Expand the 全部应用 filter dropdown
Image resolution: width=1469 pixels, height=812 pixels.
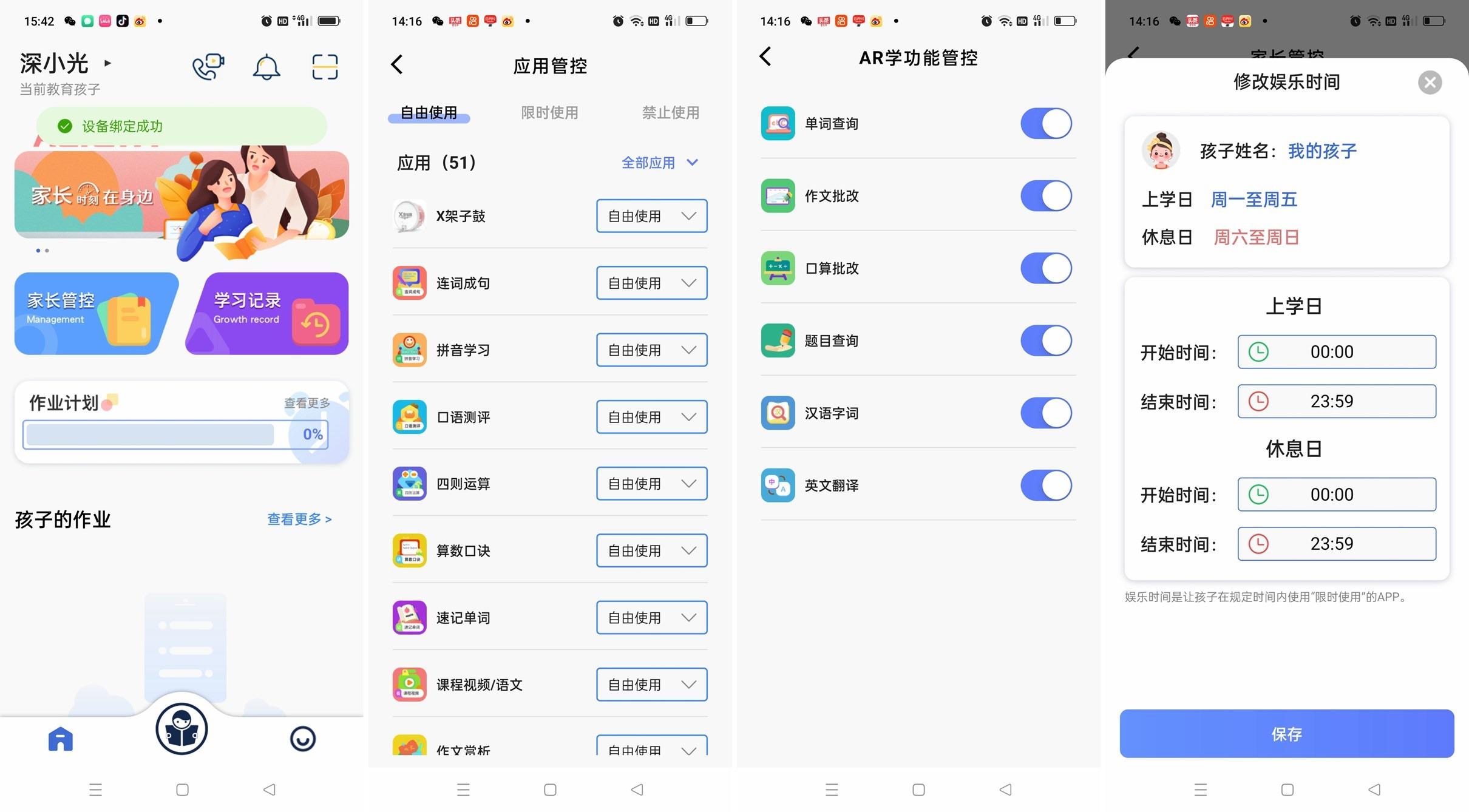click(x=660, y=163)
